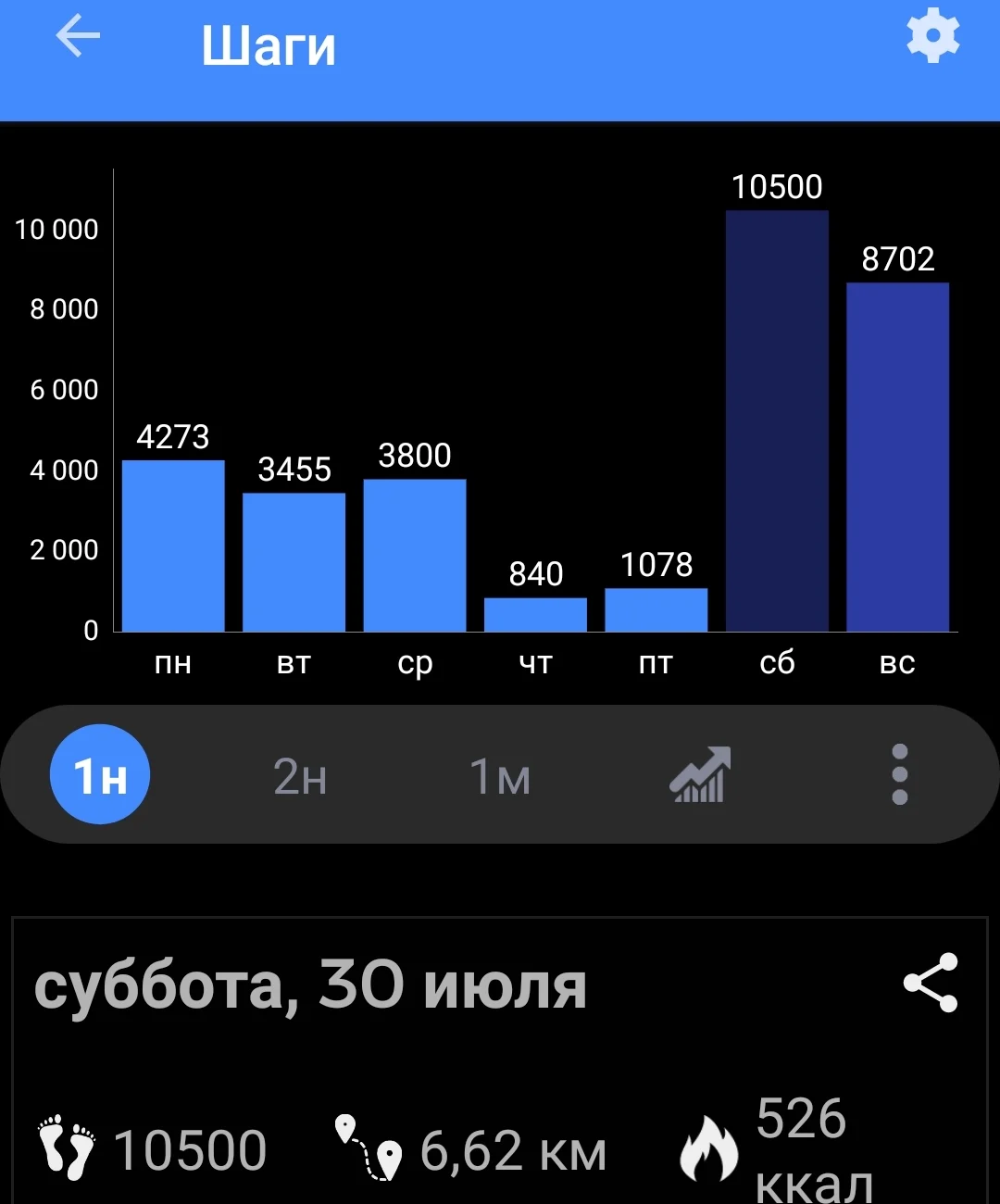Share the суббота, 30 июля stats

pyautogui.click(x=930, y=983)
